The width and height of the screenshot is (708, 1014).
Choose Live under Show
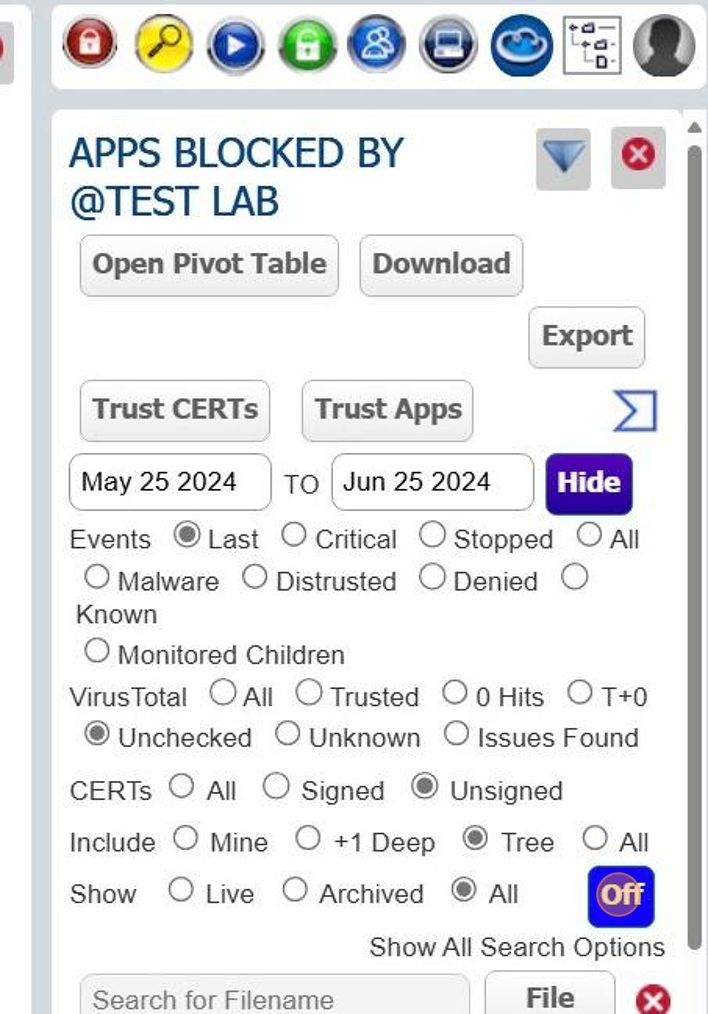(x=181, y=890)
